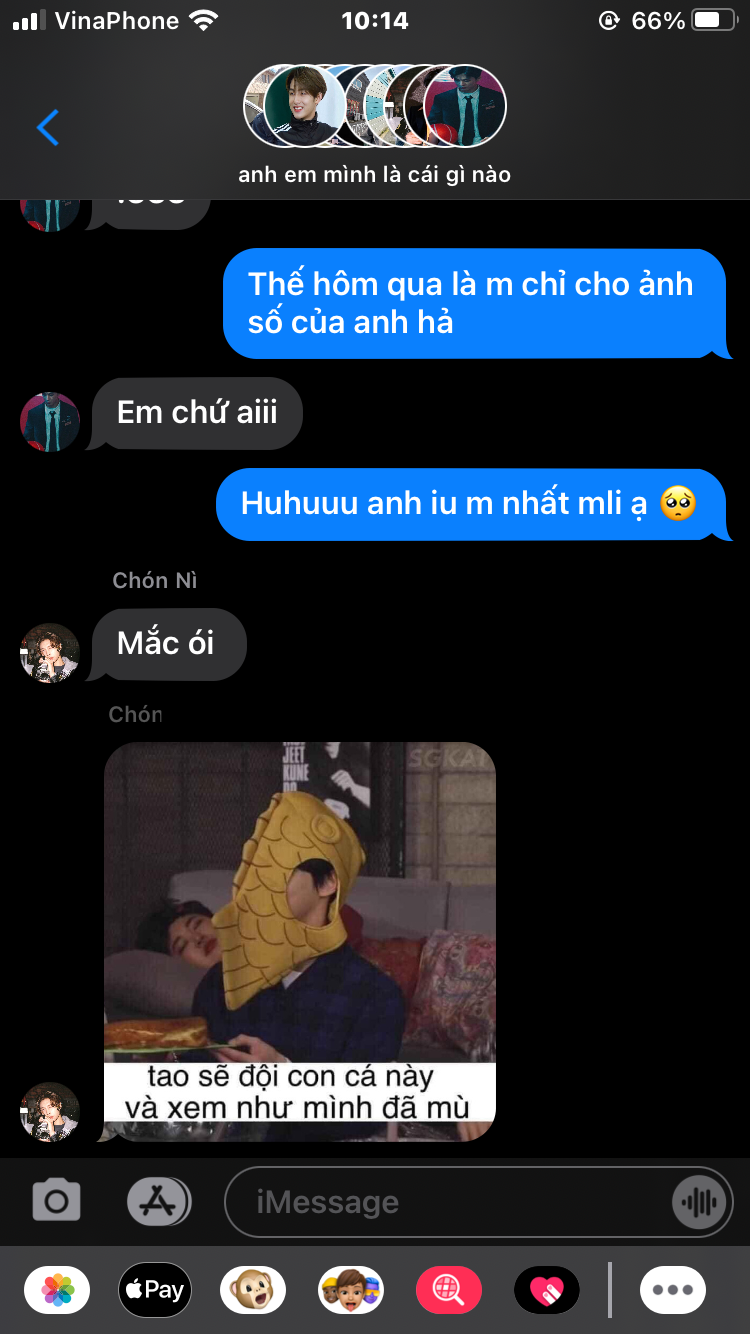Open the camera to take a photo
Viewport: 750px width, 1334px height.
click(x=57, y=1201)
